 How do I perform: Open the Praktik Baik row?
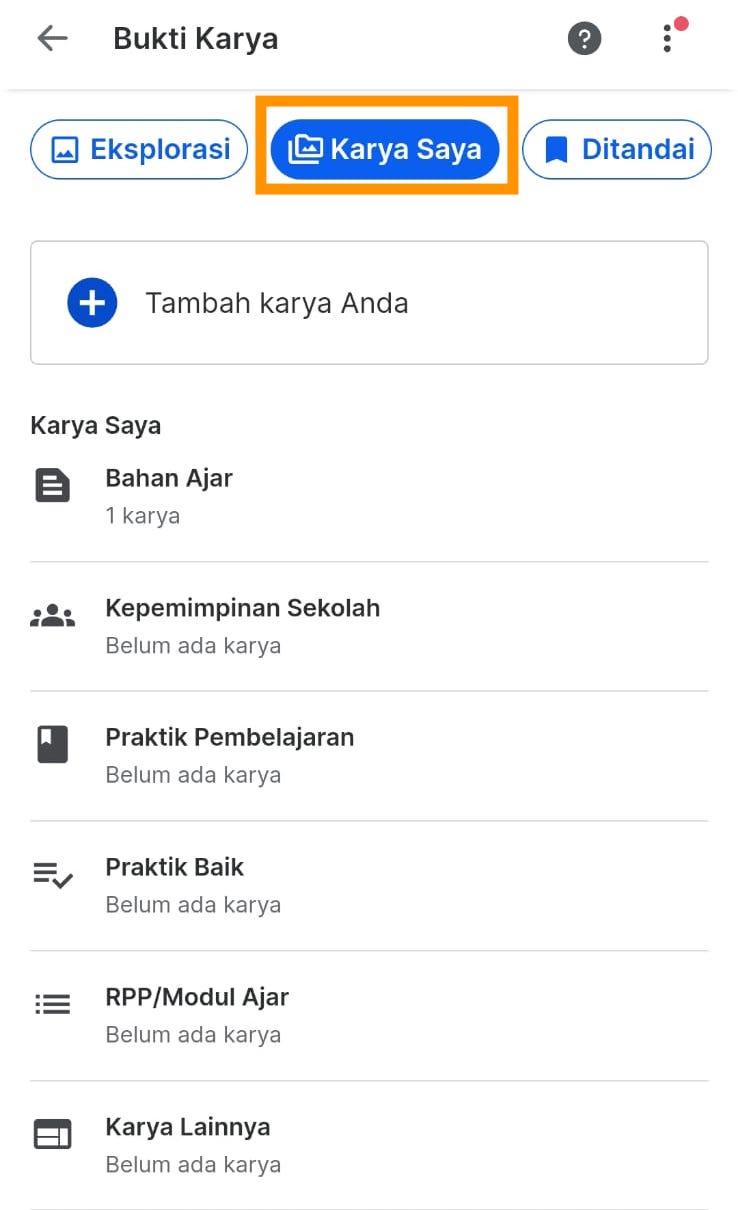click(369, 885)
